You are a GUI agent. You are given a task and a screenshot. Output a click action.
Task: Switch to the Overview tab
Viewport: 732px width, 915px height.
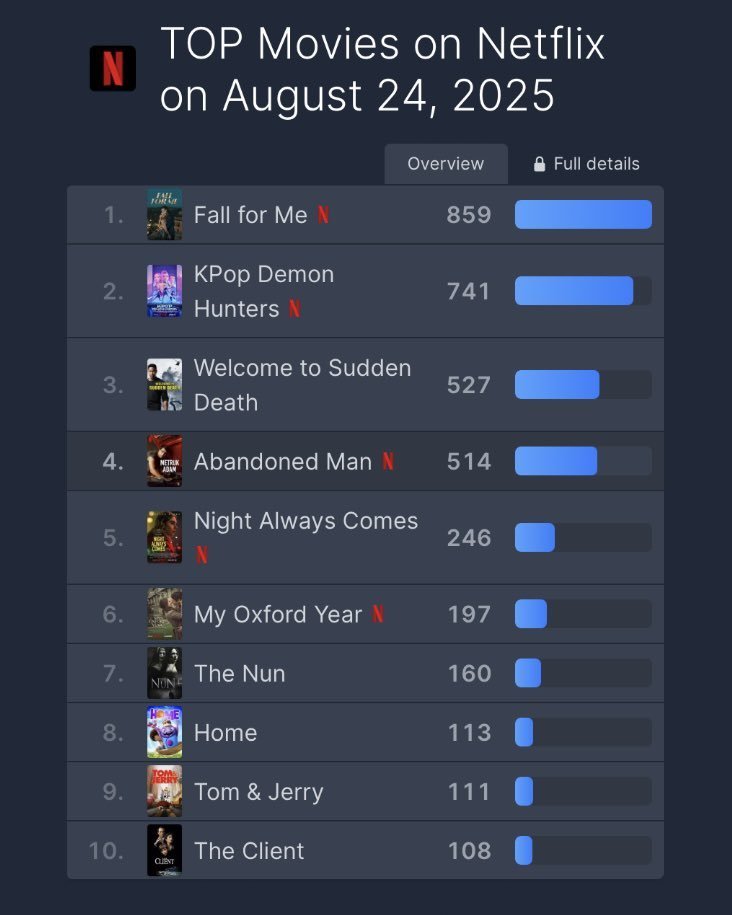click(445, 164)
